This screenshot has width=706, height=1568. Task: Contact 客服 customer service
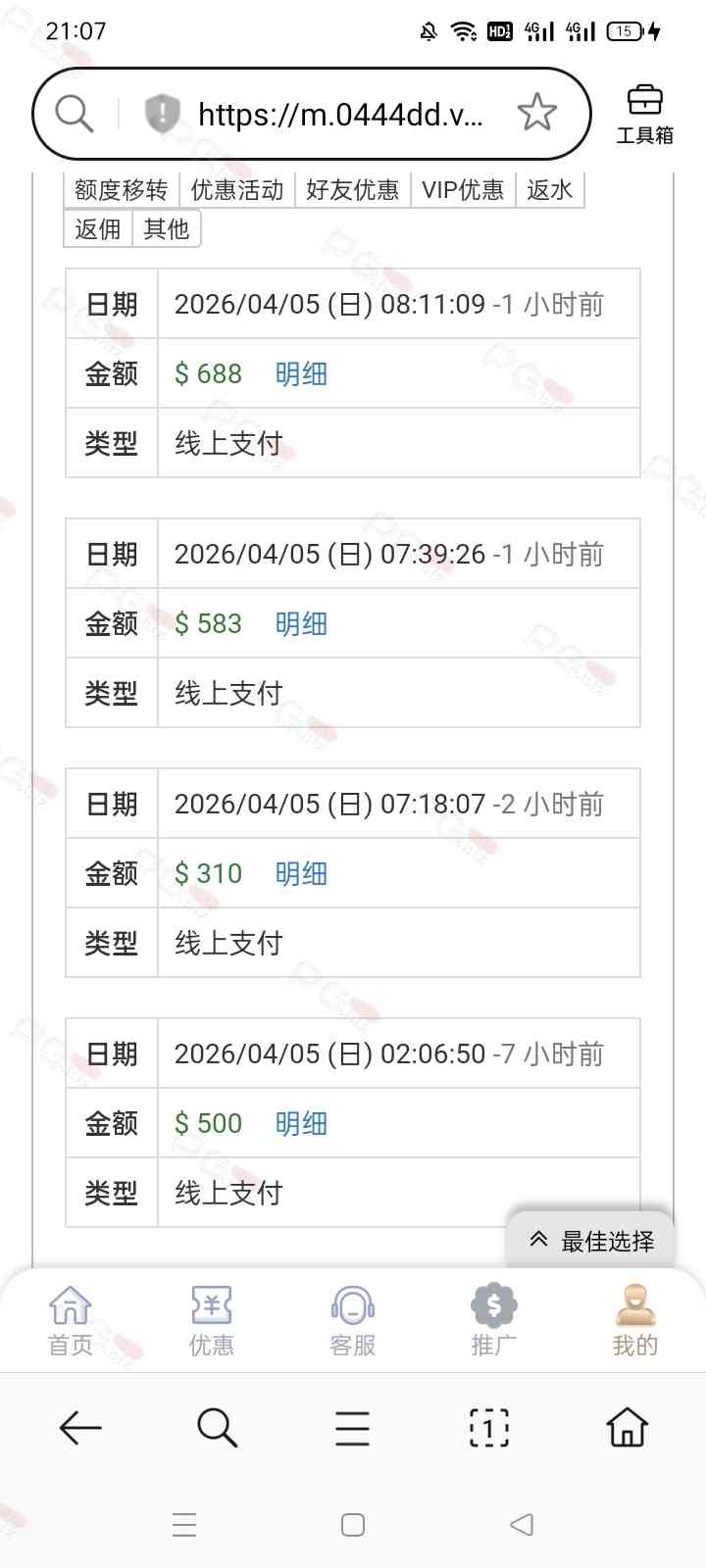[x=353, y=1320]
